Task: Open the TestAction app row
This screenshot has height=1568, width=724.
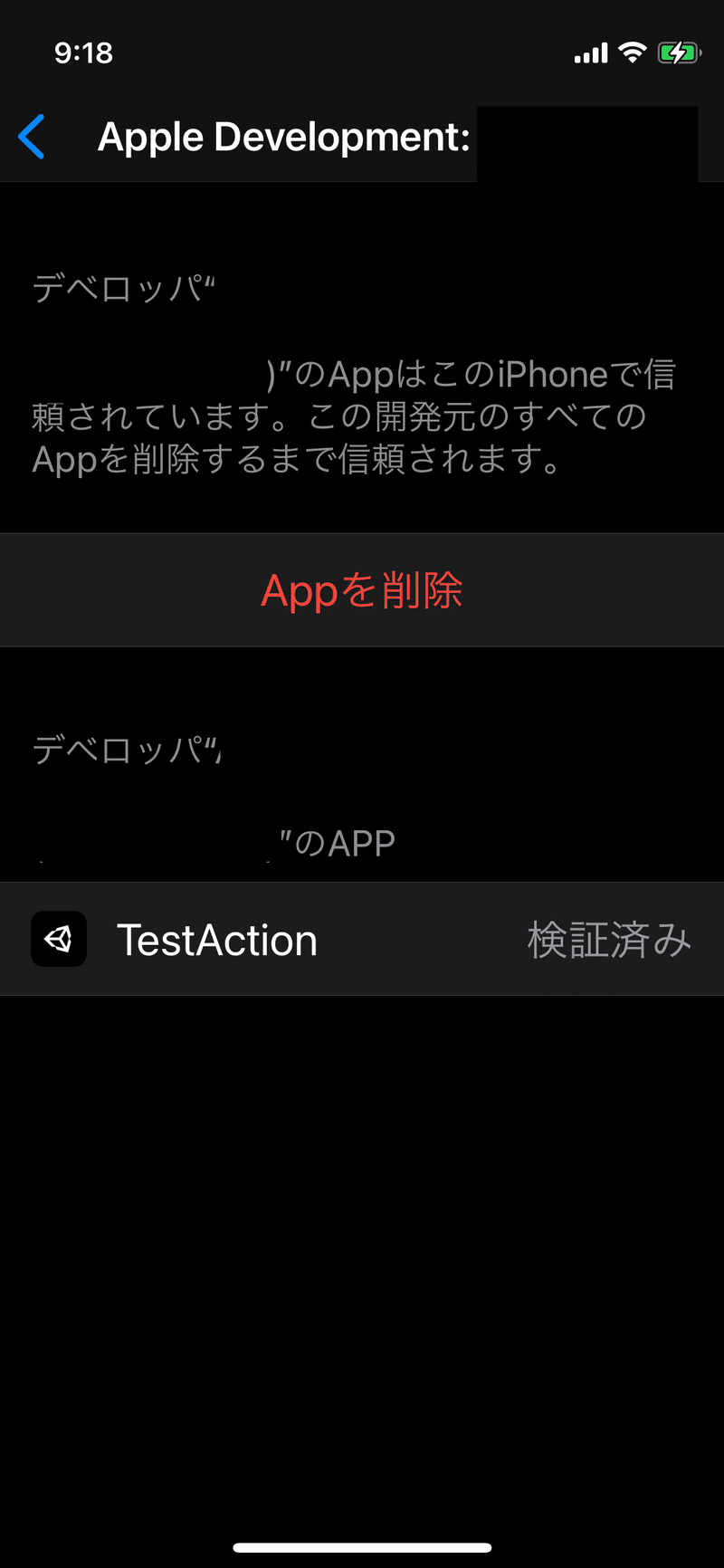Action: click(362, 940)
